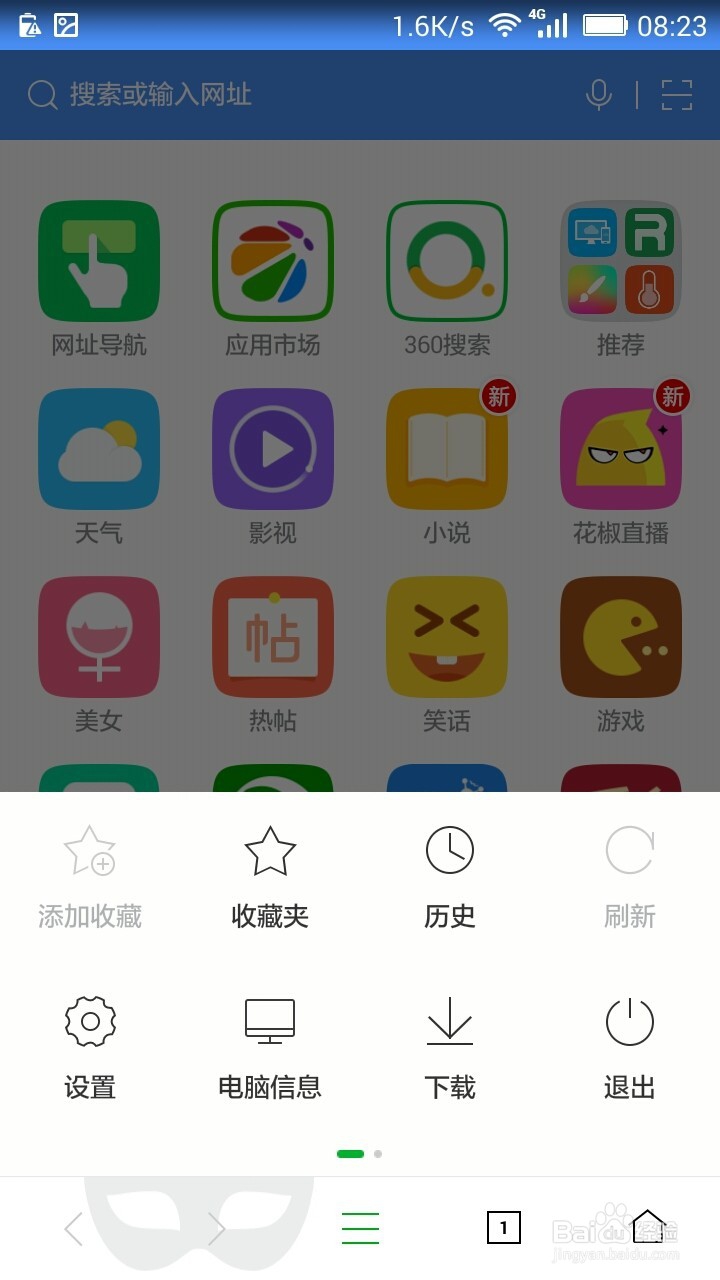View 历史 browsing history
Viewport: 720px width, 1280px height.
[449, 870]
